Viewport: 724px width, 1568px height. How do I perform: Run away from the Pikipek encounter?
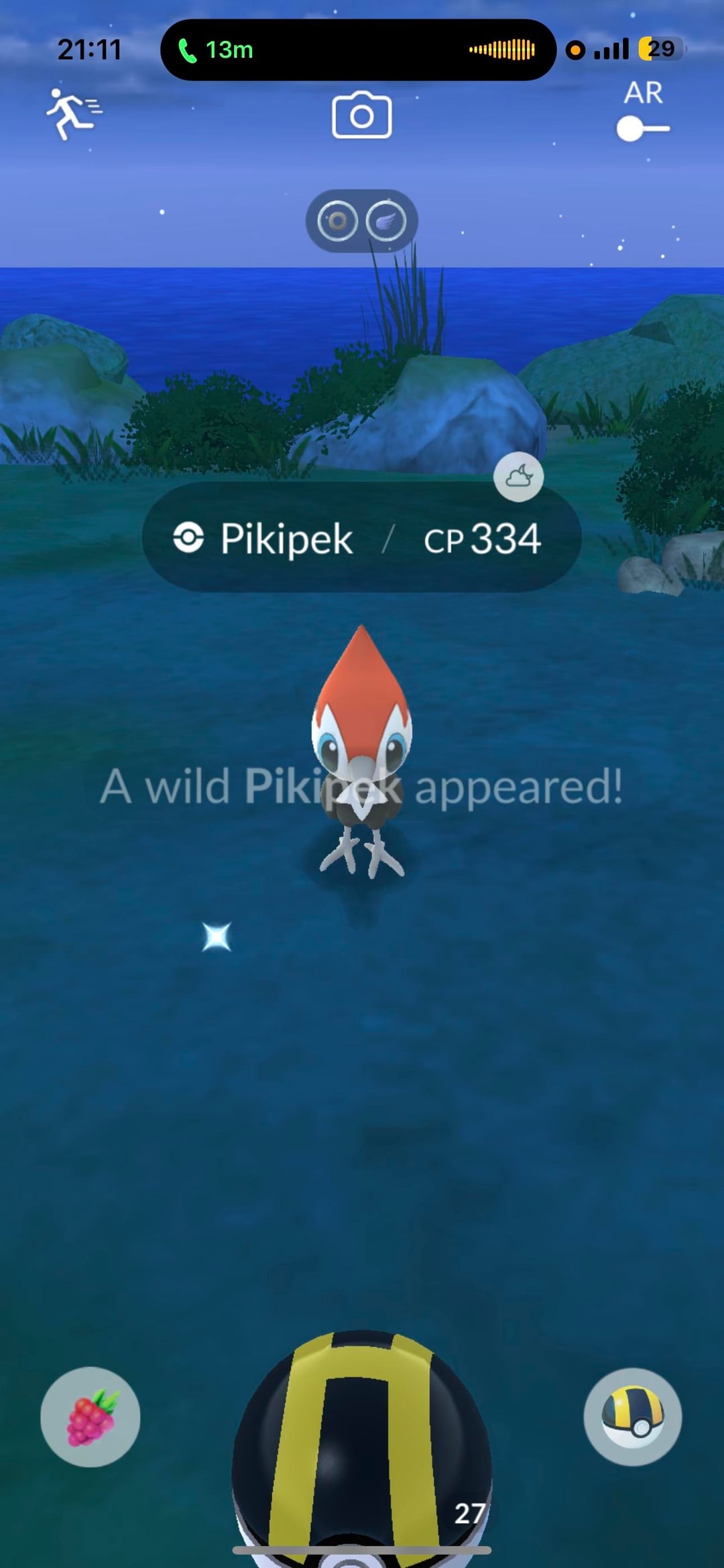(x=72, y=114)
